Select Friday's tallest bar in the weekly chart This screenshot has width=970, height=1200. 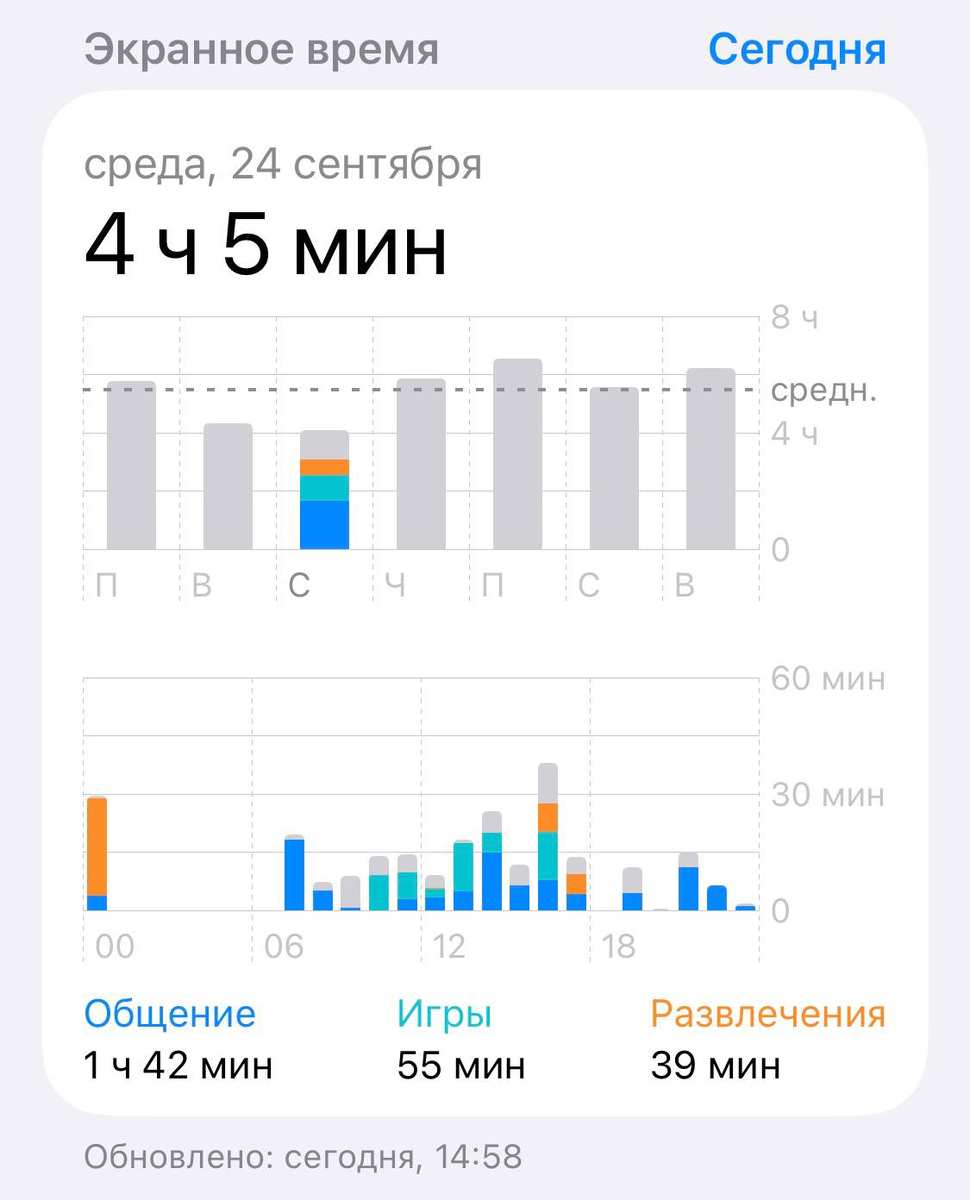(x=517, y=455)
